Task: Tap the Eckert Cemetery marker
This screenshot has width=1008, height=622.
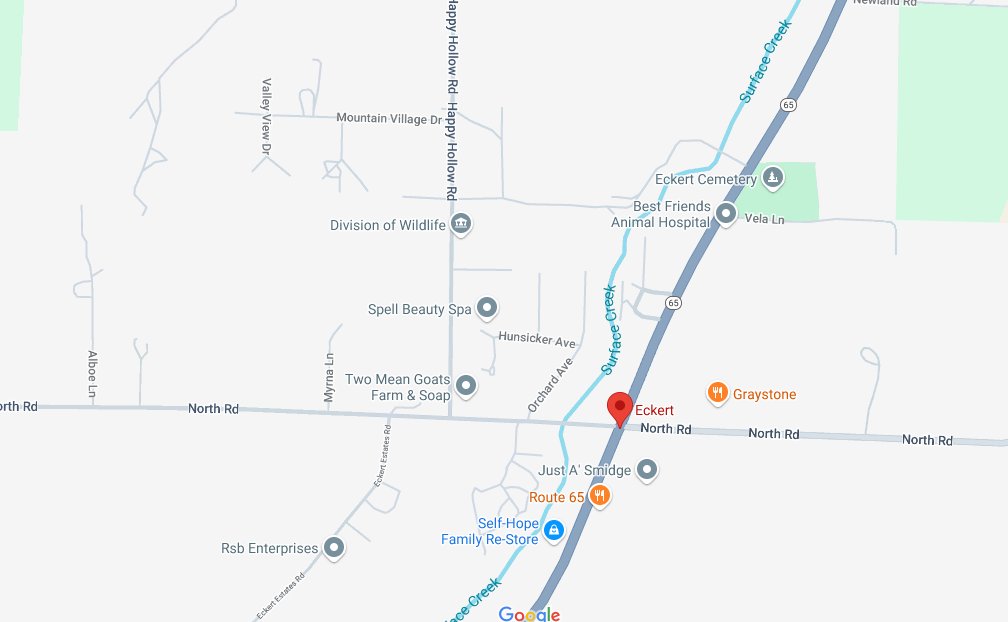Action: [x=772, y=179]
